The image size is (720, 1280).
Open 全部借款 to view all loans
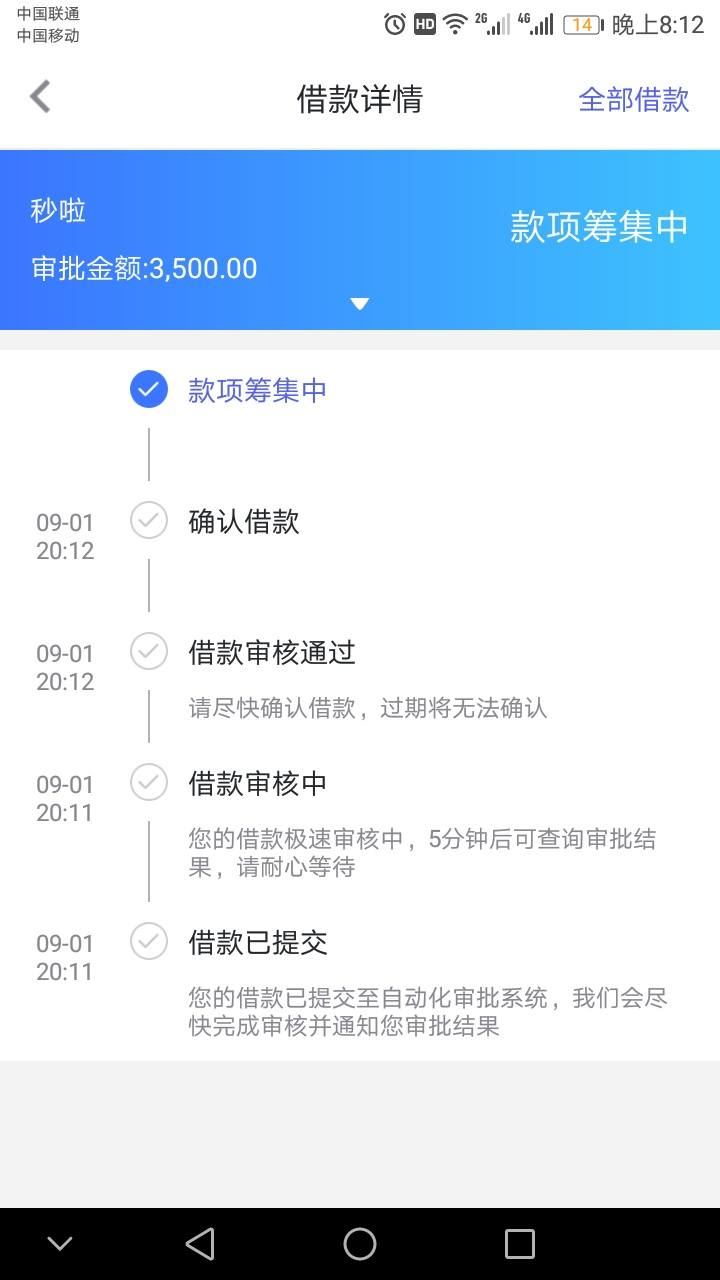pos(634,99)
